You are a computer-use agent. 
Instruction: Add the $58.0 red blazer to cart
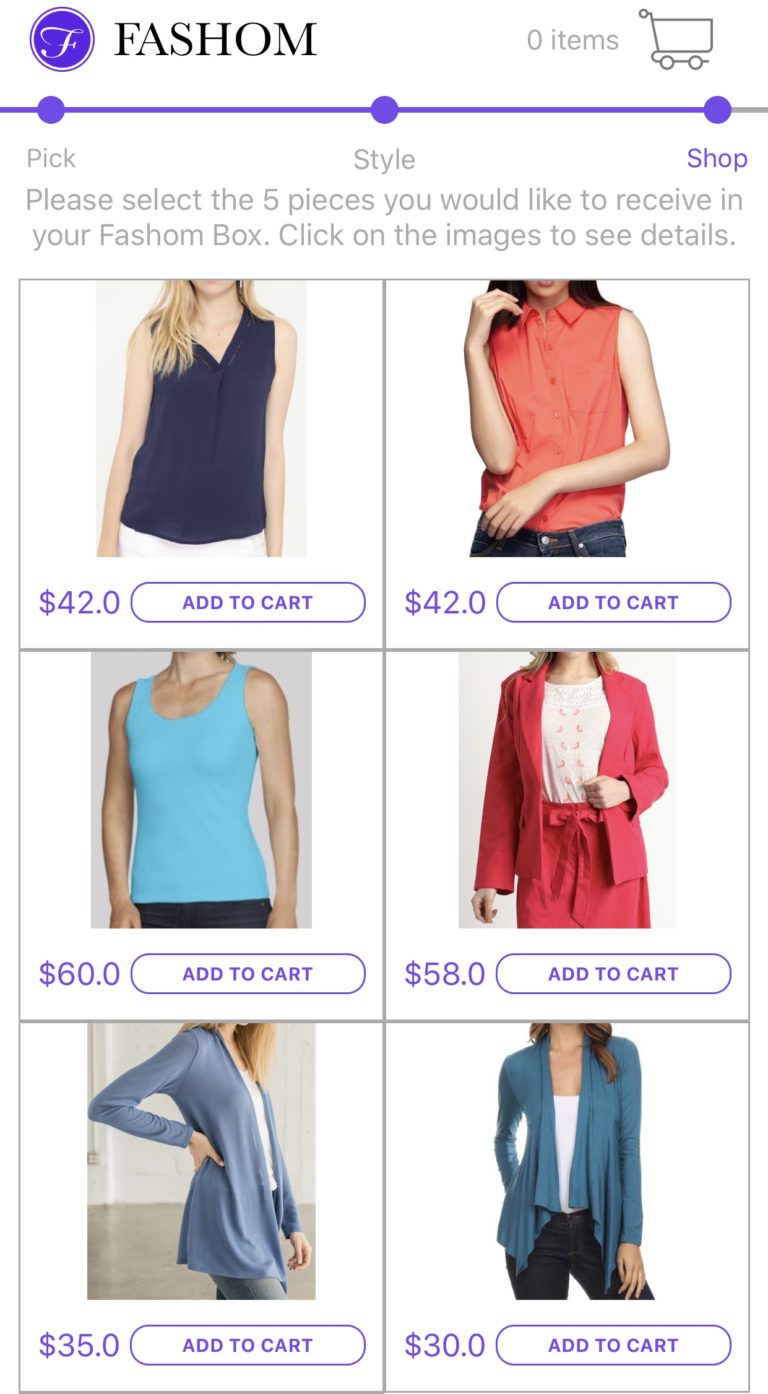tap(613, 974)
